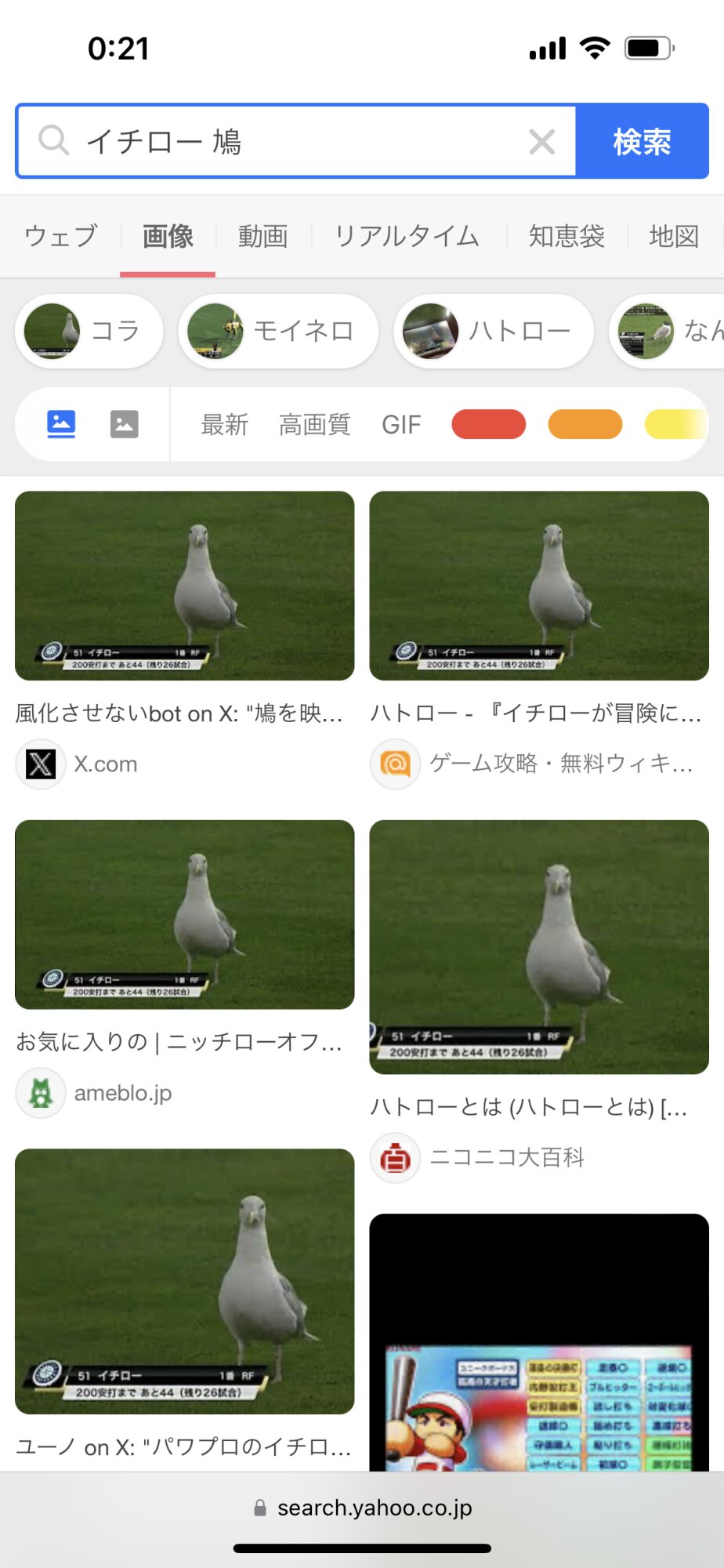
Task: Show only GIF images
Action: [x=401, y=425]
